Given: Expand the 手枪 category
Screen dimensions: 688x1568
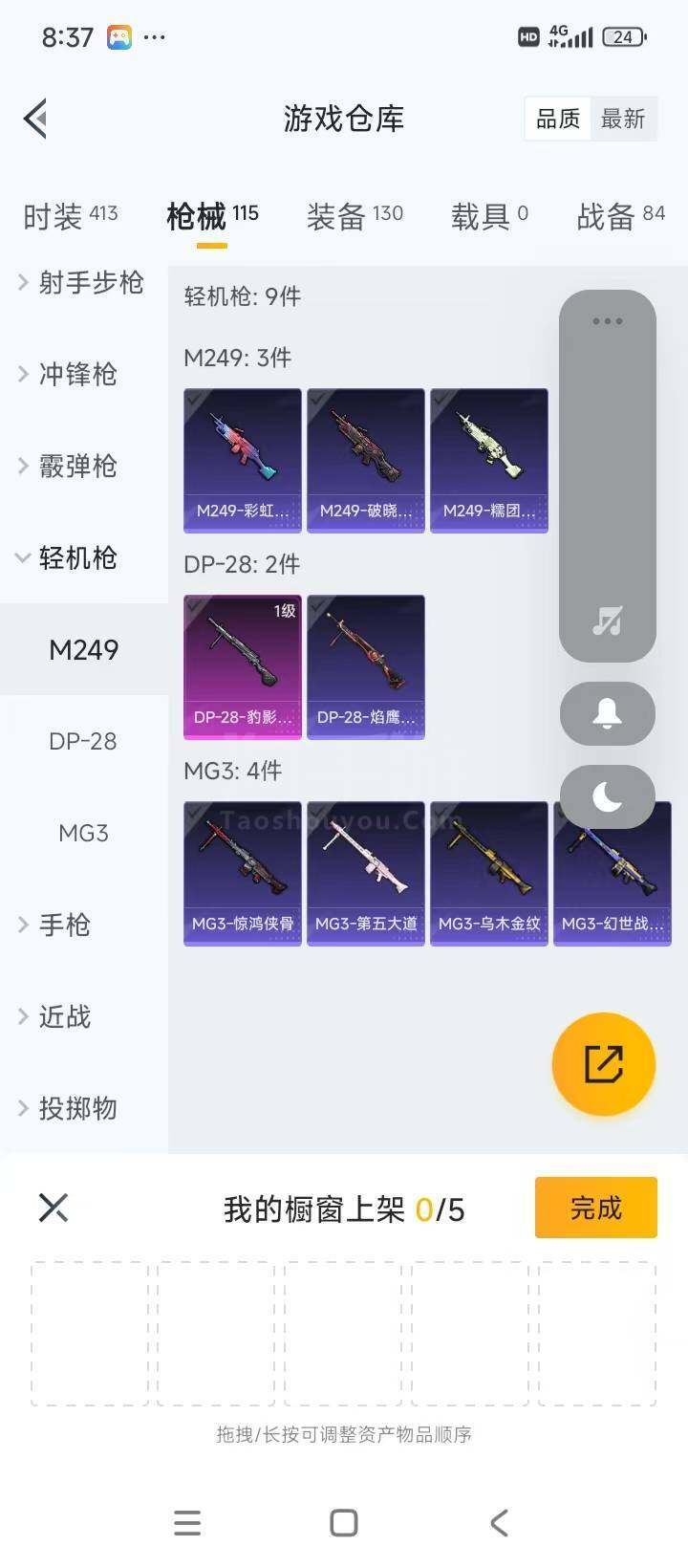Looking at the screenshot, I should pyautogui.click(x=63, y=925).
